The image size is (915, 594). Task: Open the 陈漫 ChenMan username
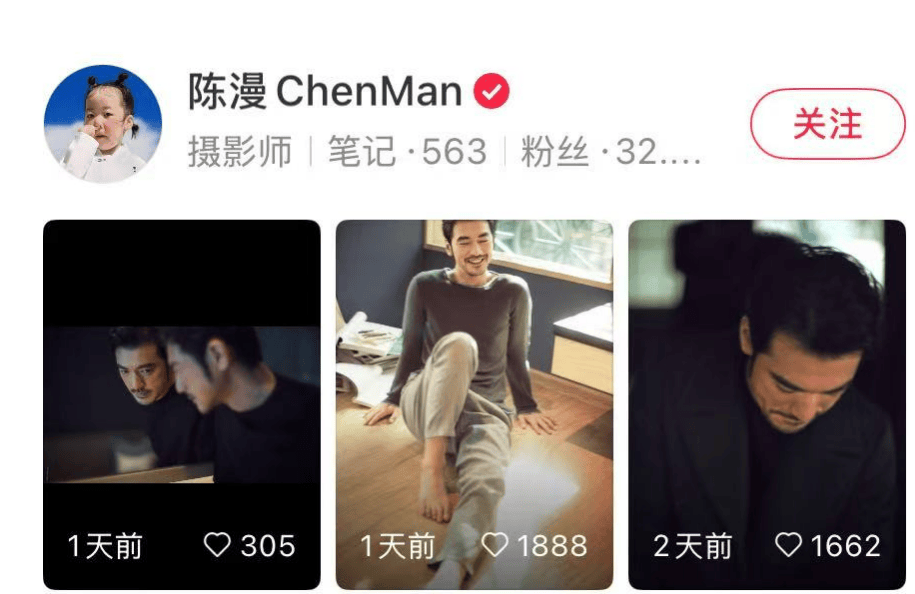tap(324, 93)
